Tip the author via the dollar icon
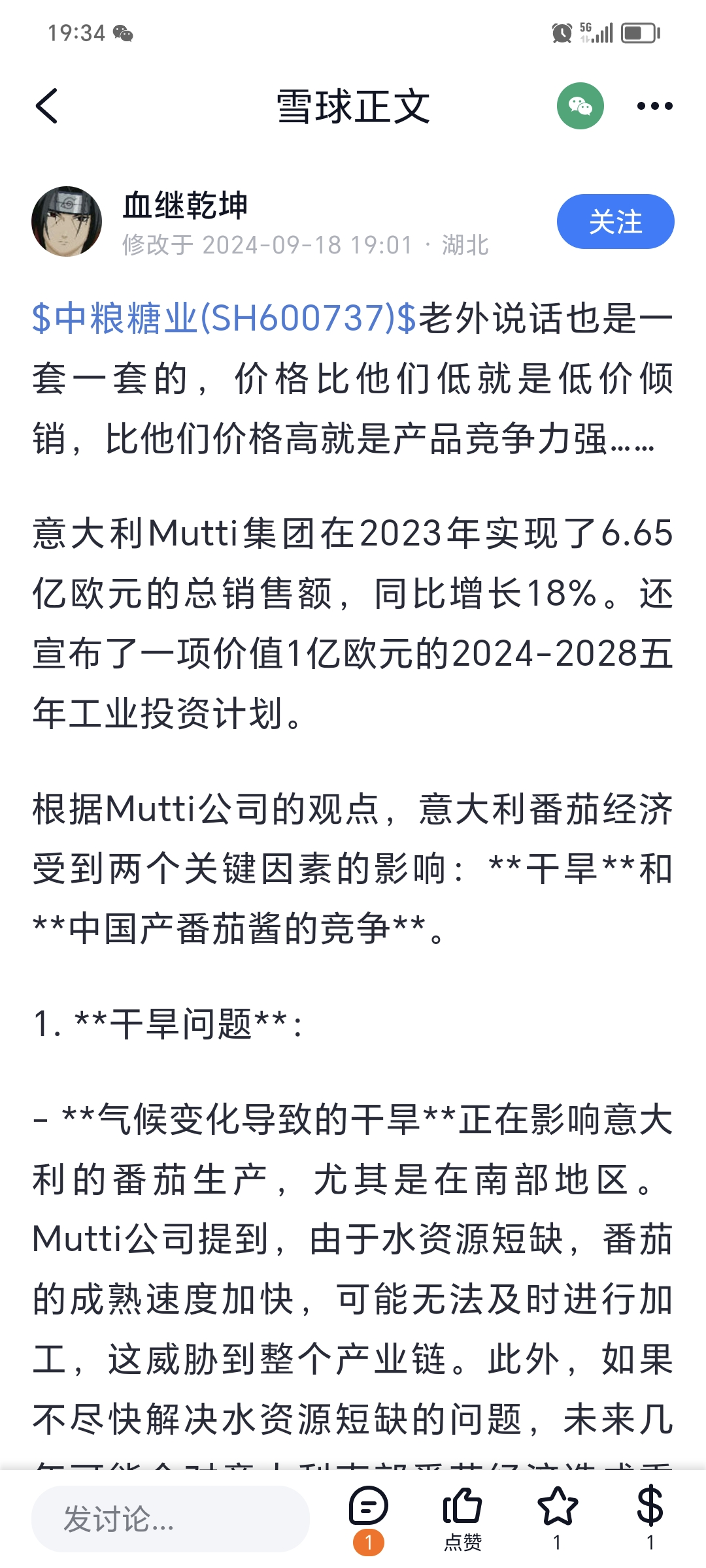The height and width of the screenshot is (1568, 706). pyautogui.click(x=650, y=1518)
